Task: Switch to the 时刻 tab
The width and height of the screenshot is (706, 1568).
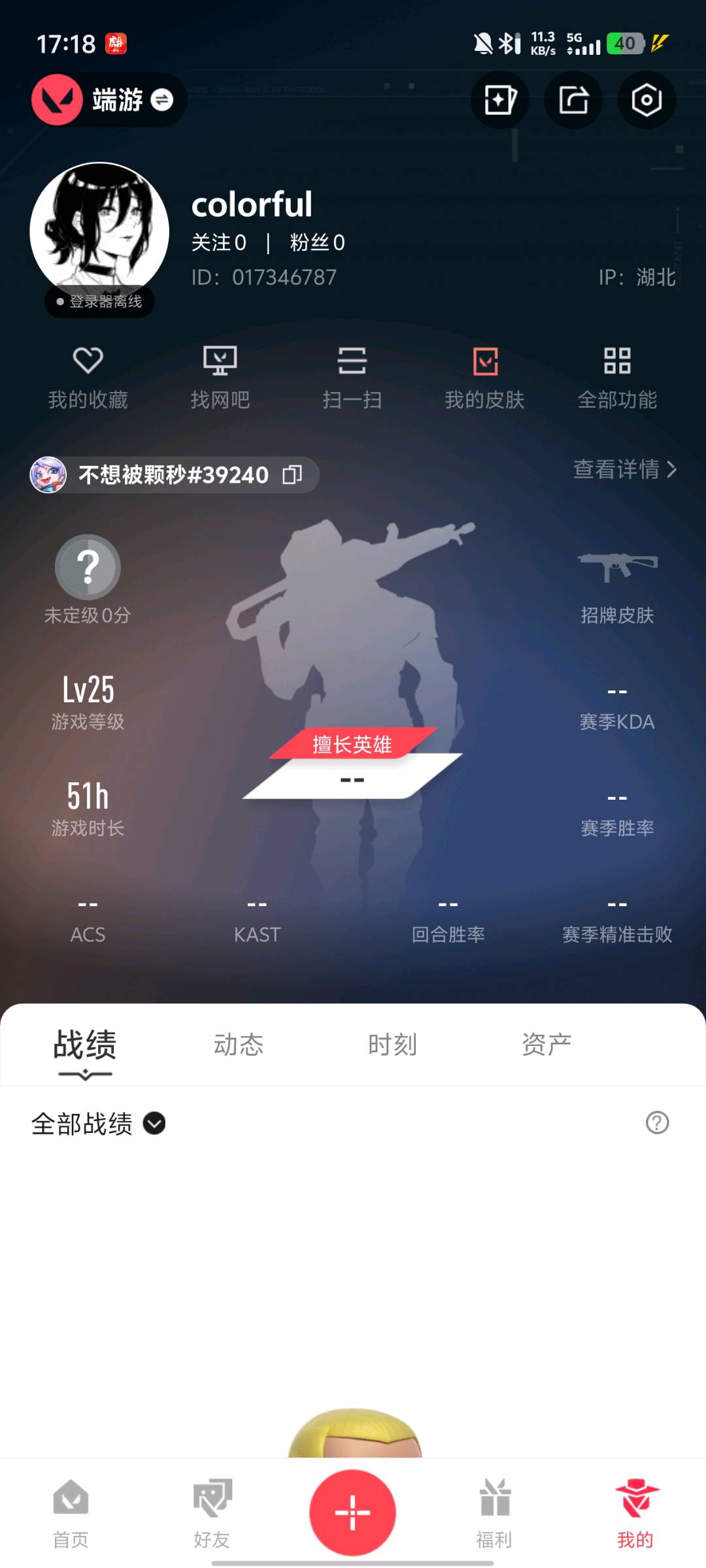Action: coord(392,1045)
